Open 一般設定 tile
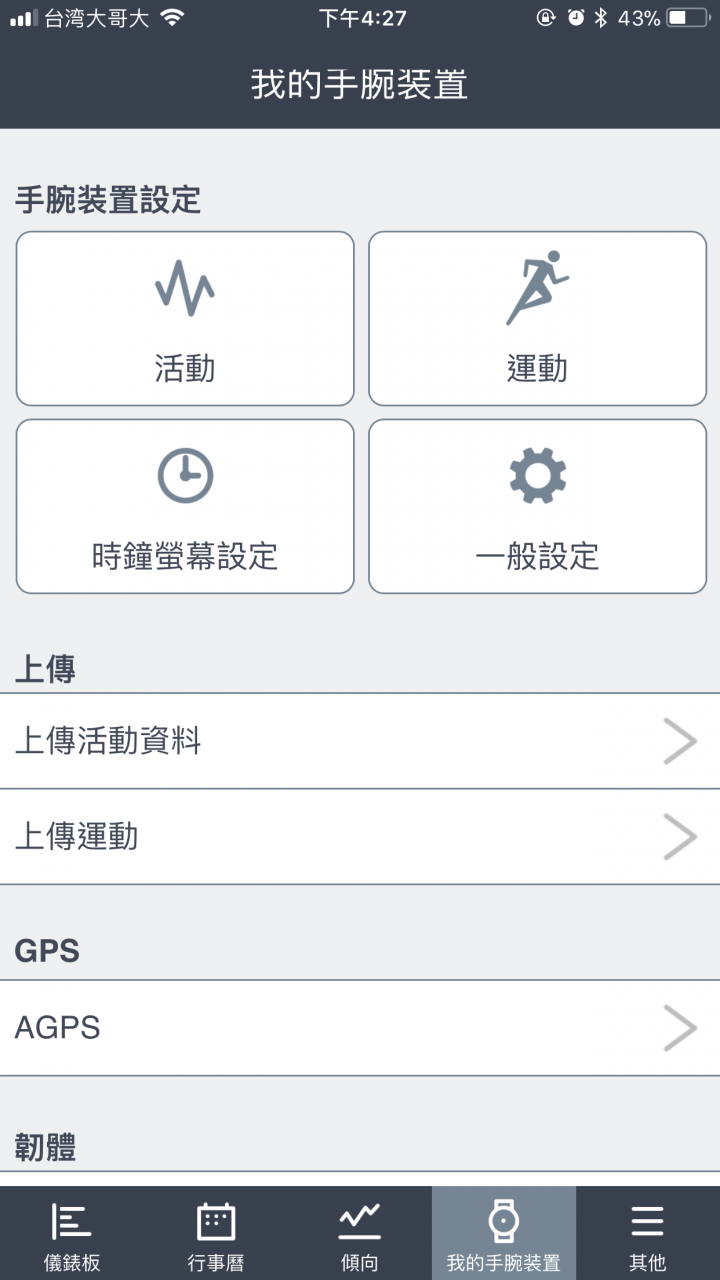The height and width of the screenshot is (1280, 720). (x=537, y=506)
